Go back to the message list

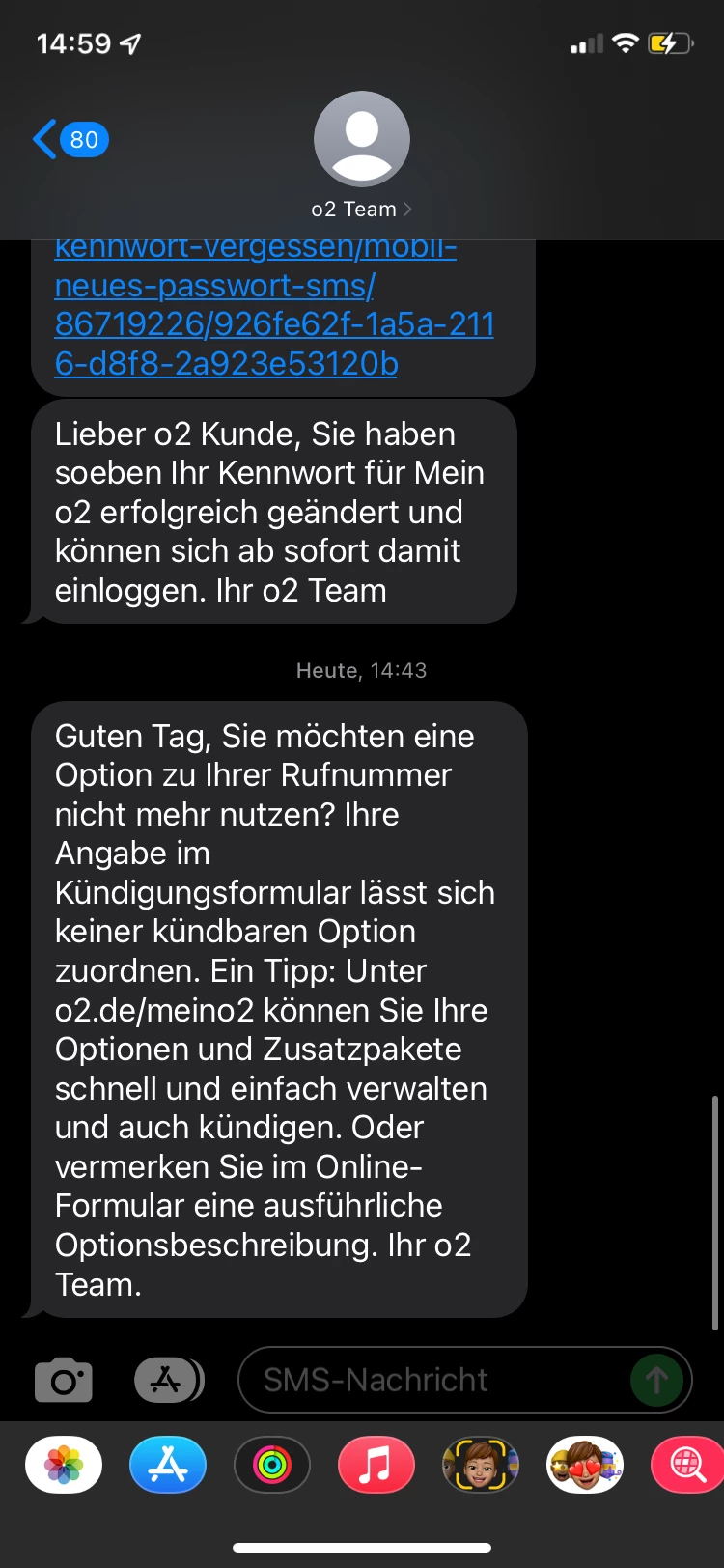point(68,140)
